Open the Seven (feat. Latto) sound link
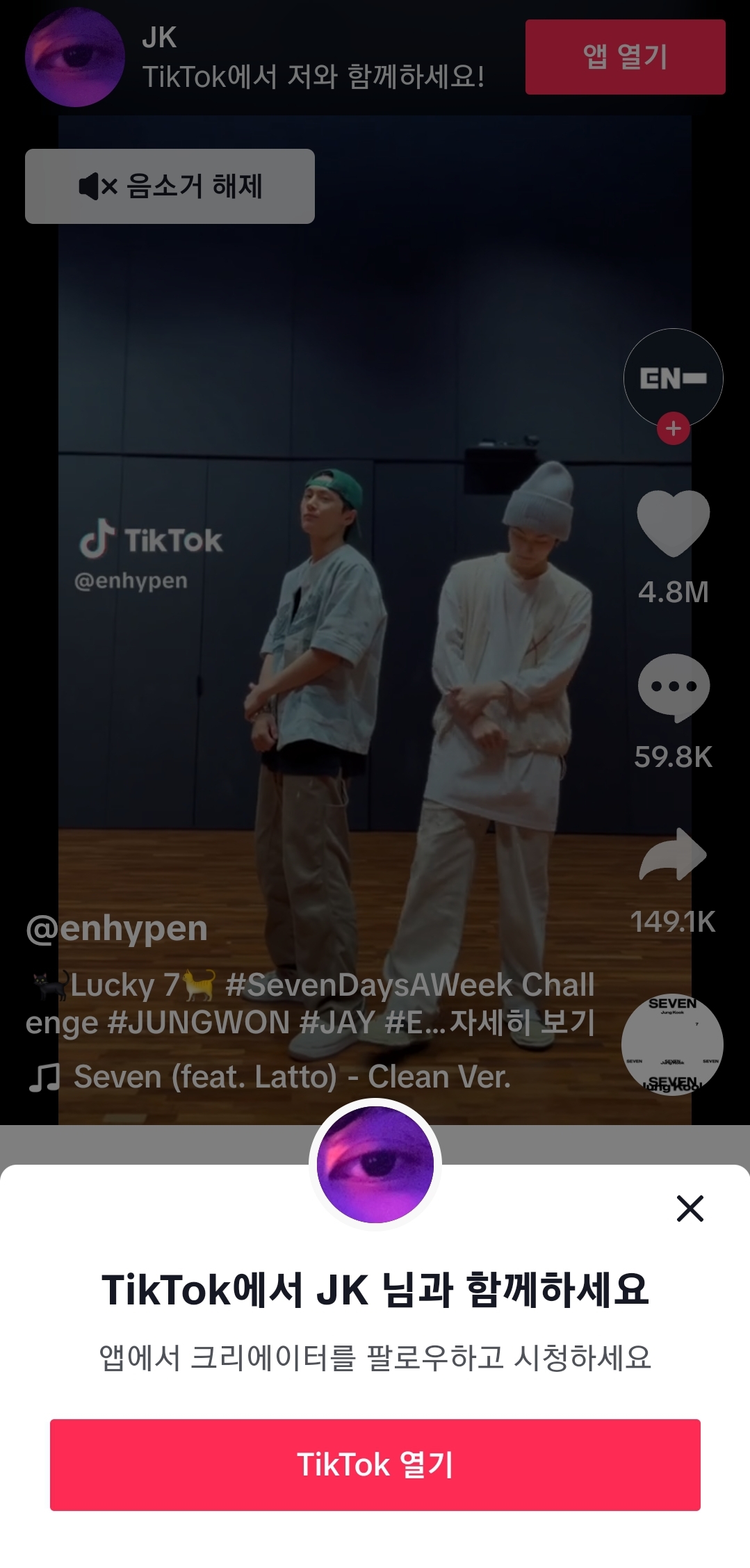The image size is (750, 1568). coord(292,1076)
